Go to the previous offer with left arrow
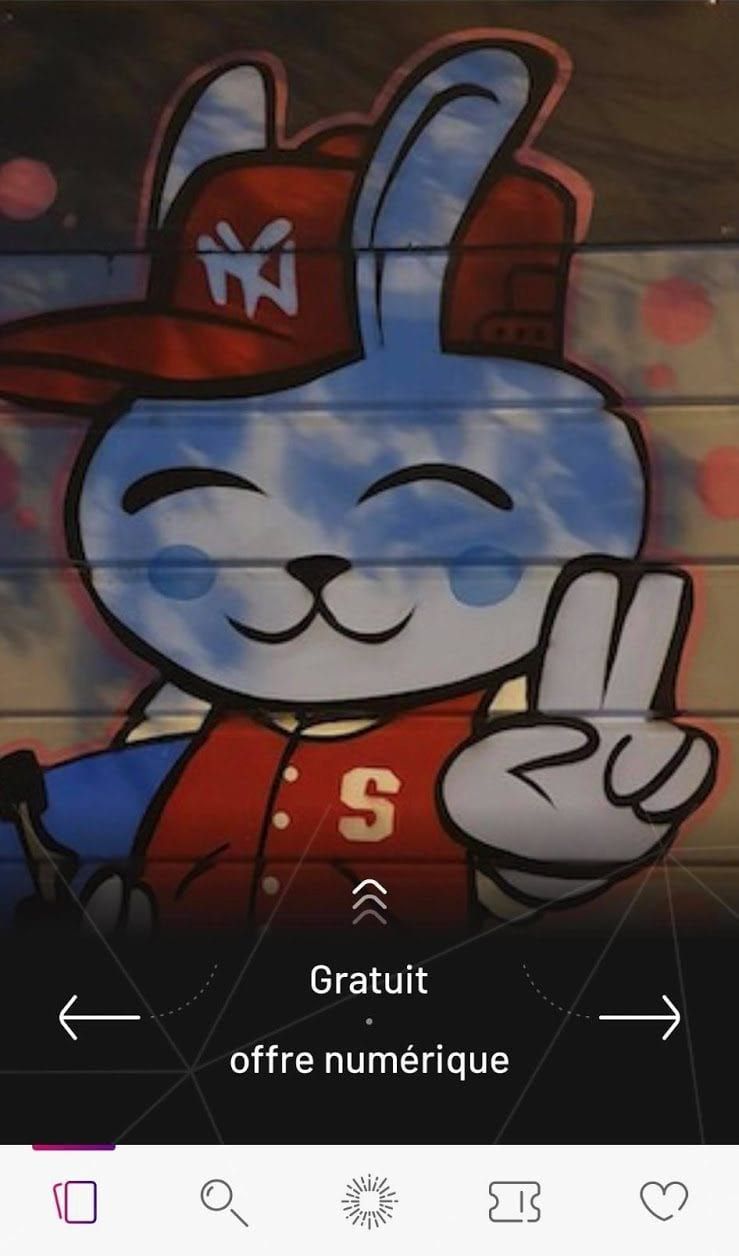Image resolution: width=739 pixels, height=1256 pixels. tap(99, 1018)
